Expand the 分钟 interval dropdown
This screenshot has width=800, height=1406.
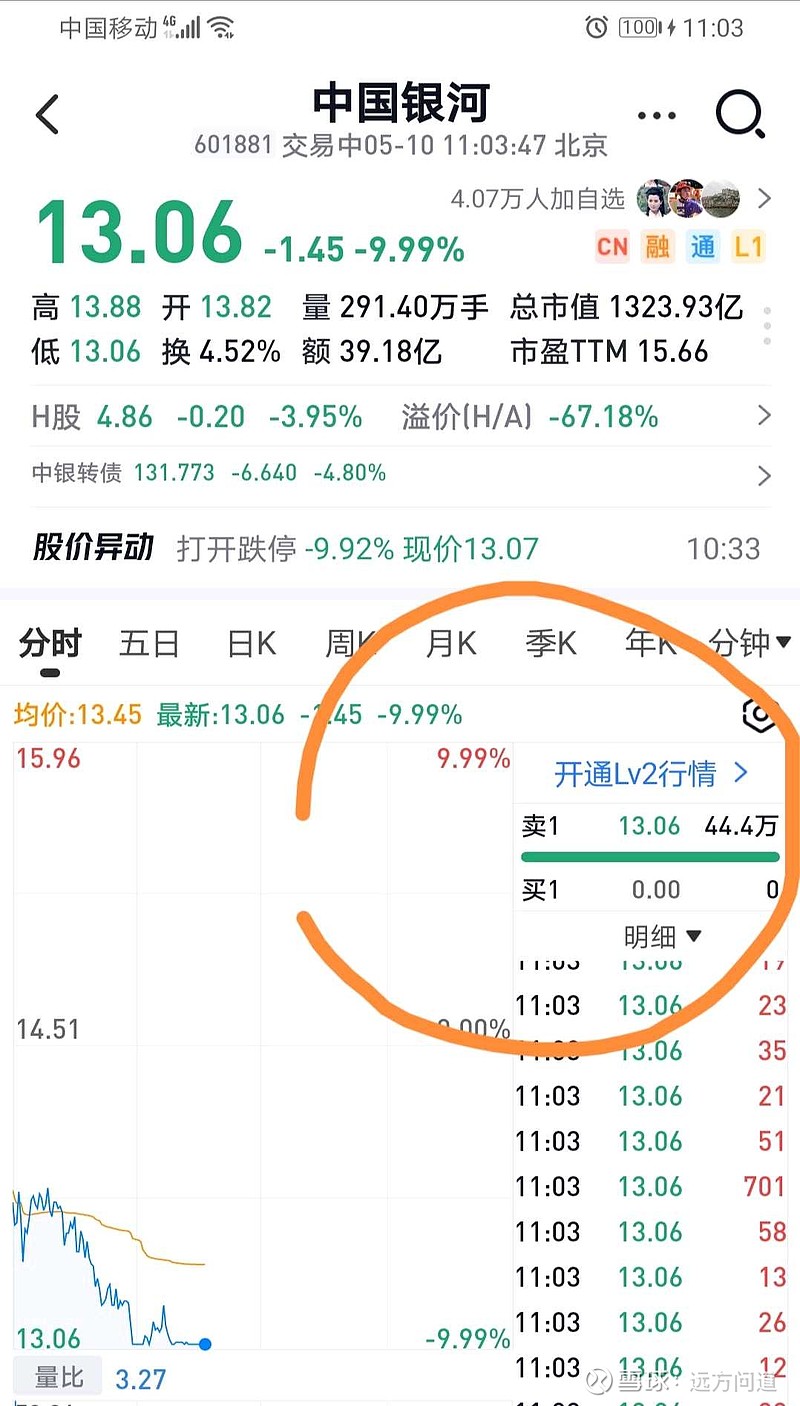750,643
